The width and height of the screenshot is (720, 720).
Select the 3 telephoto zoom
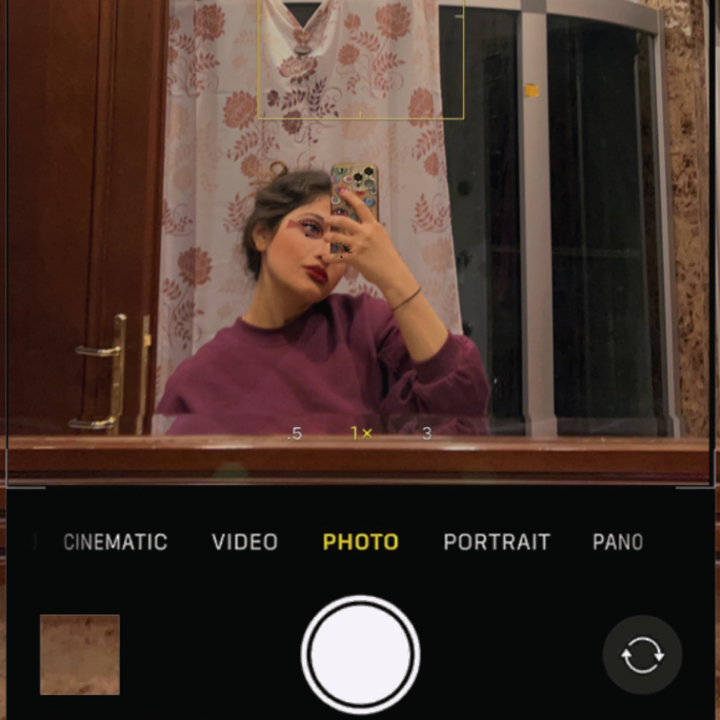[x=427, y=434]
